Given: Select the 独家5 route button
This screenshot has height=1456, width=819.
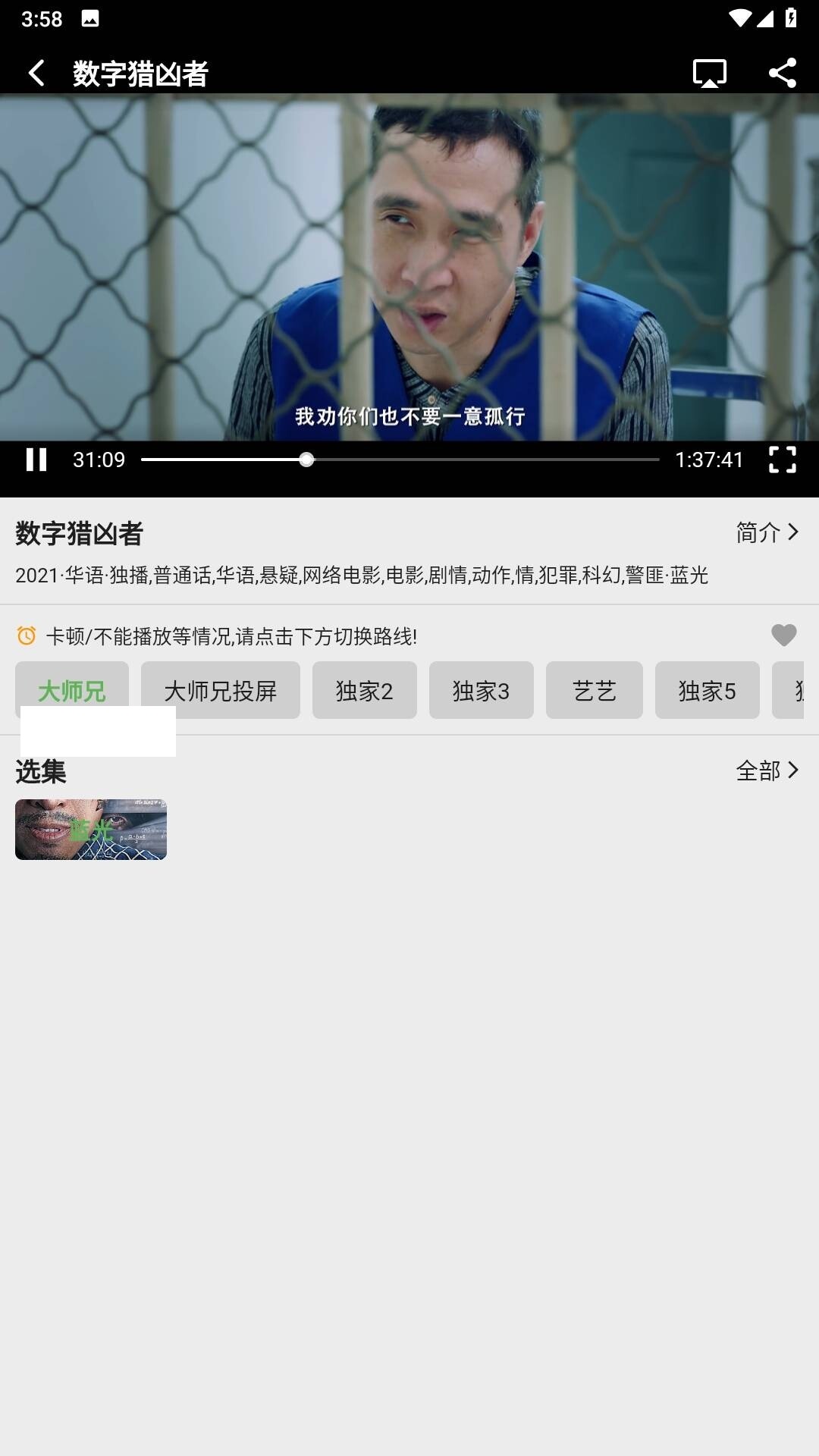Looking at the screenshot, I should [707, 691].
